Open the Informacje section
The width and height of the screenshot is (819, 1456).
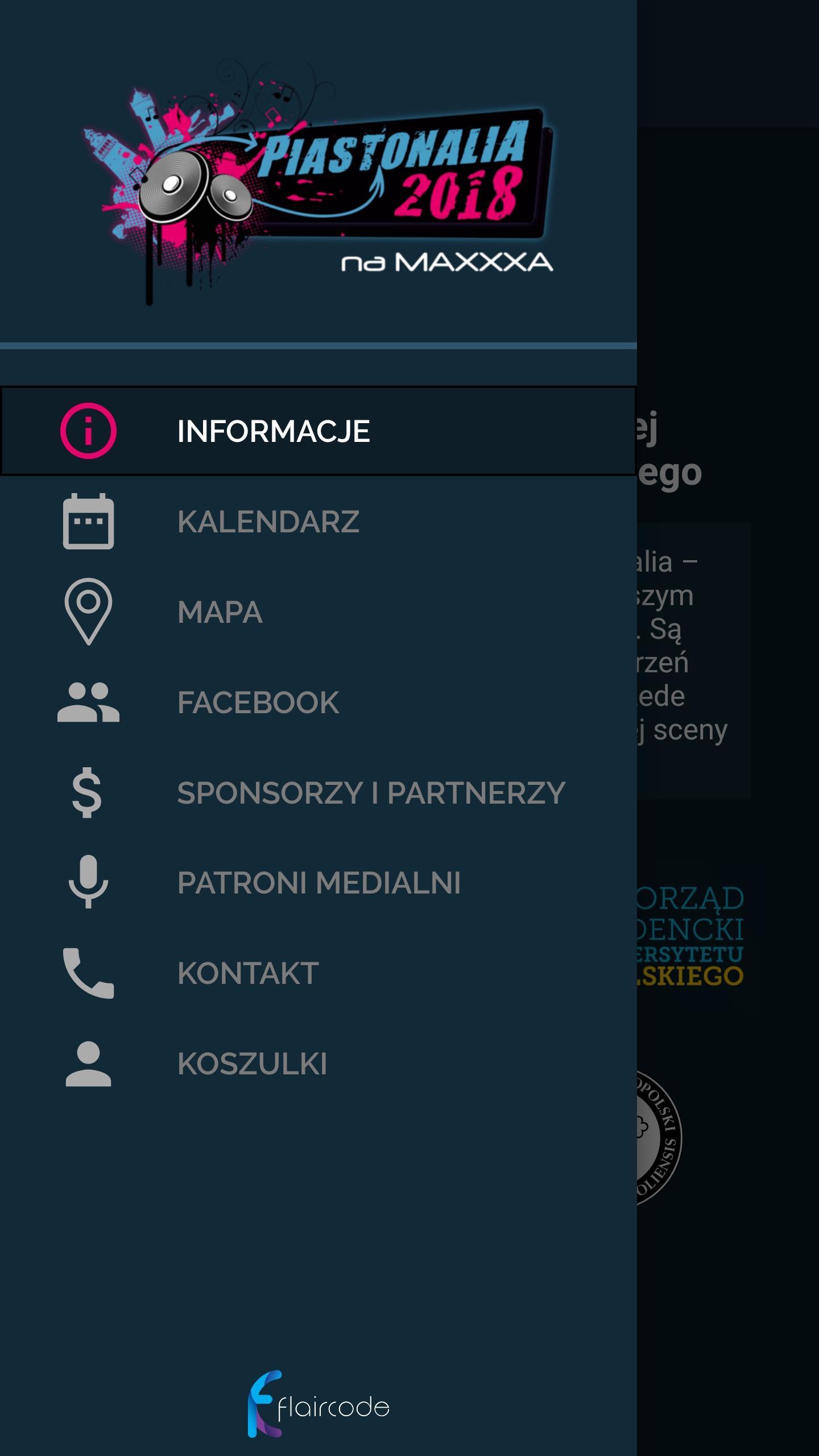pos(273,431)
